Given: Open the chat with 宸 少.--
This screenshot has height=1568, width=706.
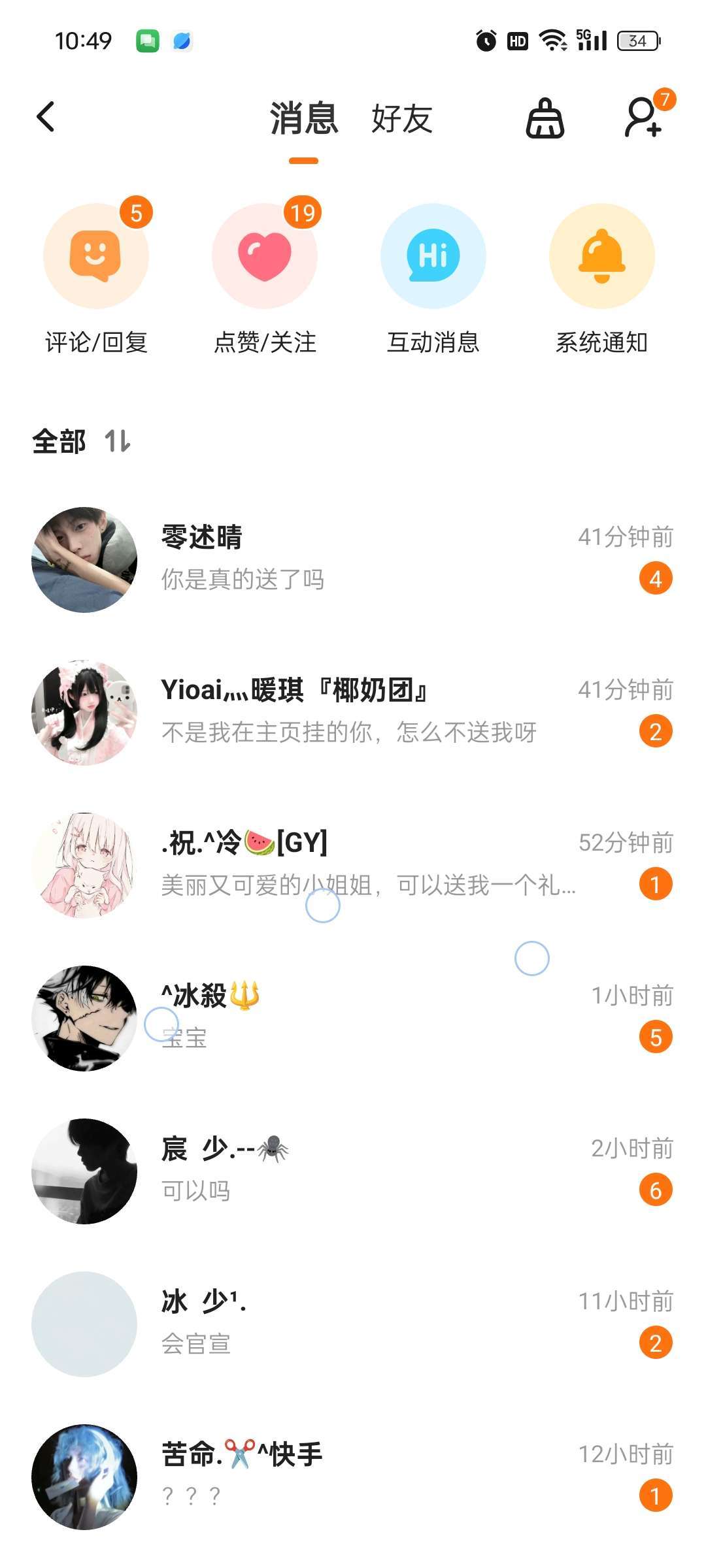Looking at the screenshot, I should click(x=353, y=1171).
